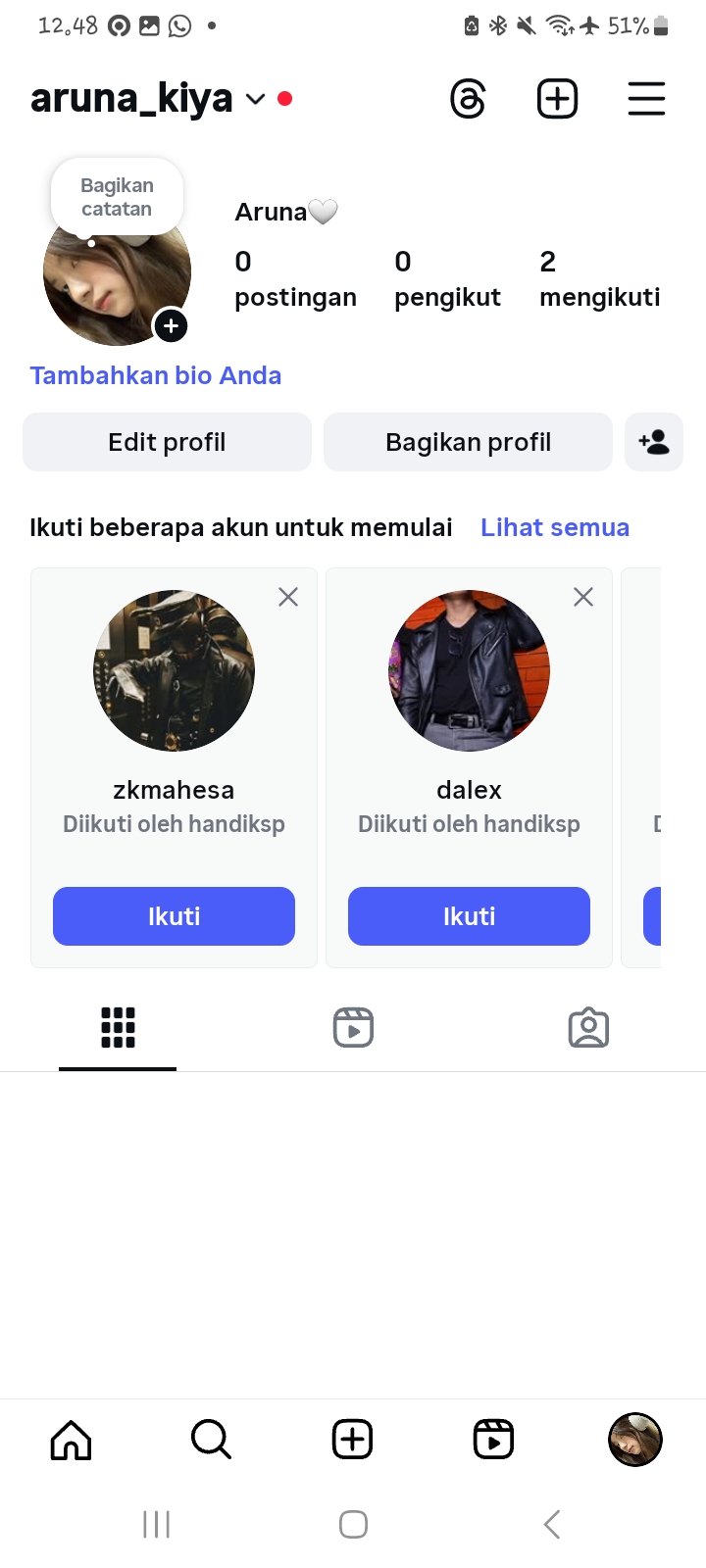Open Search in the bottom navigation

pos(211,1440)
